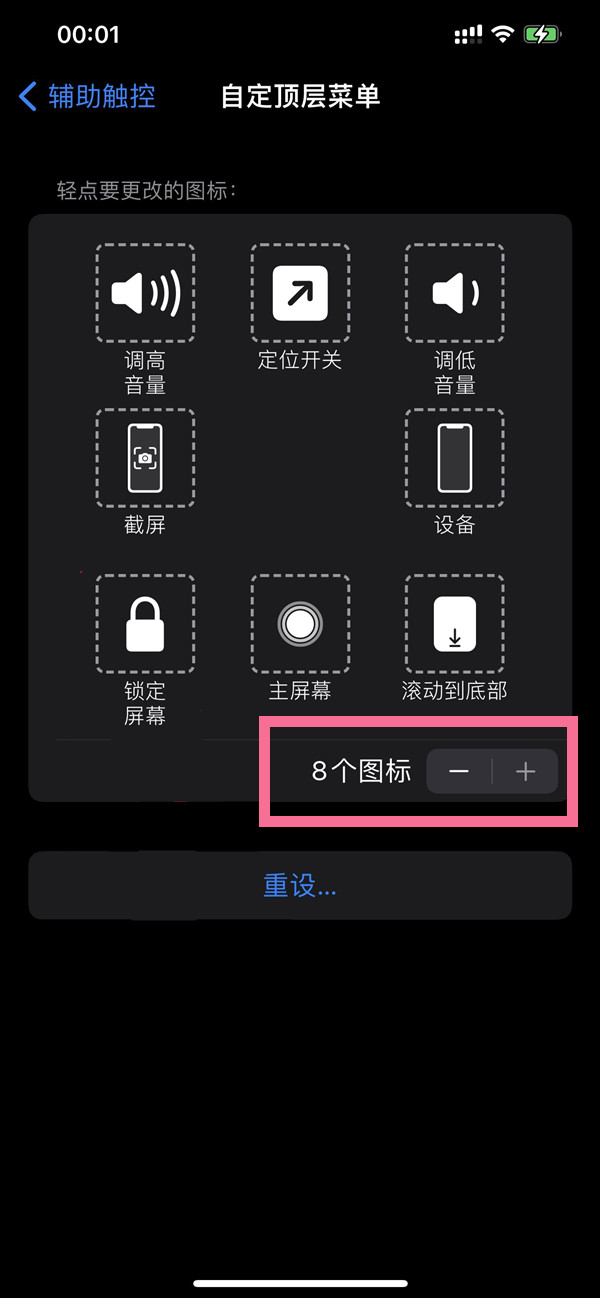Tap 重设 to reset the menu

(x=300, y=886)
